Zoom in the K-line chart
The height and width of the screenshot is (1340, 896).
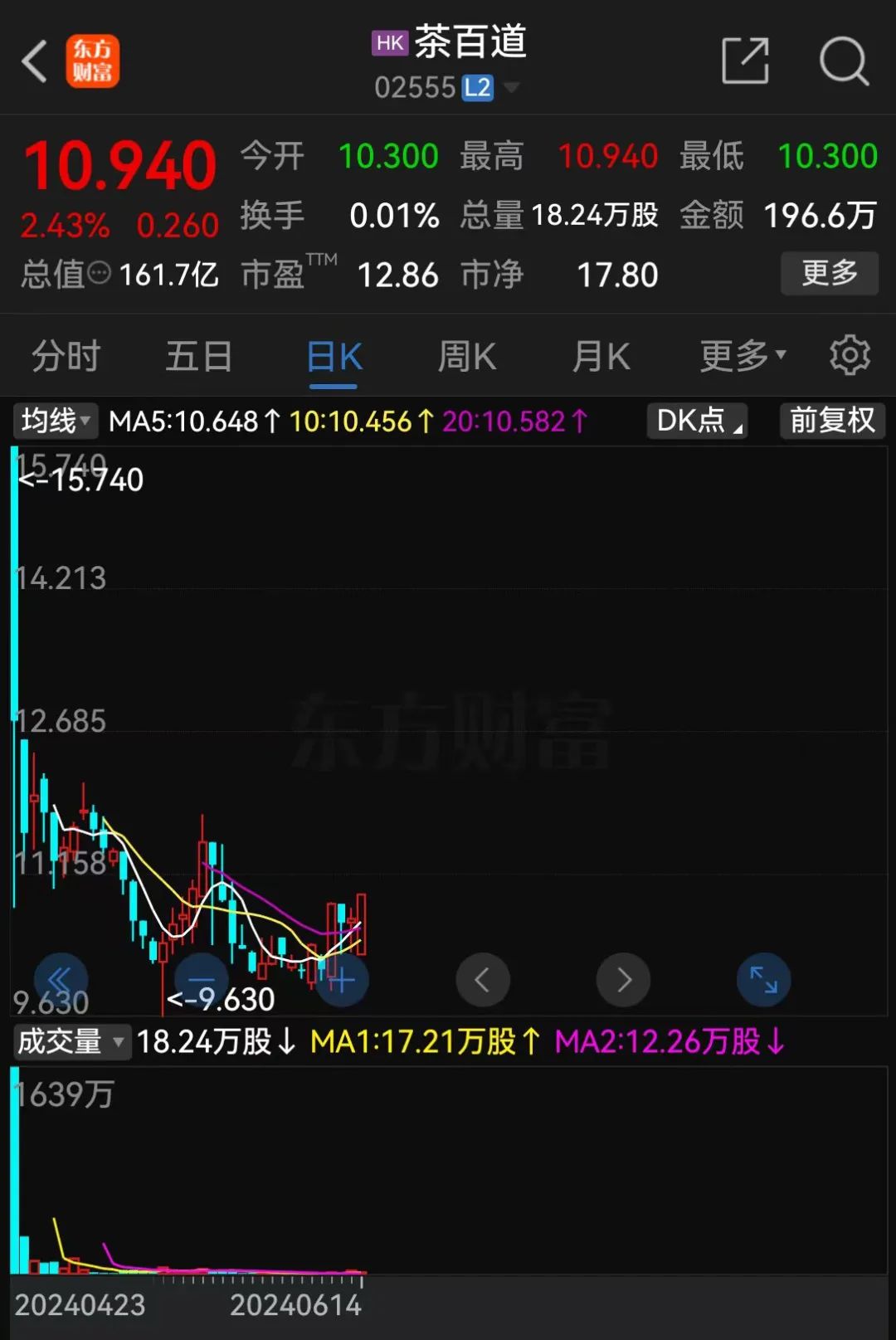tap(341, 980)
